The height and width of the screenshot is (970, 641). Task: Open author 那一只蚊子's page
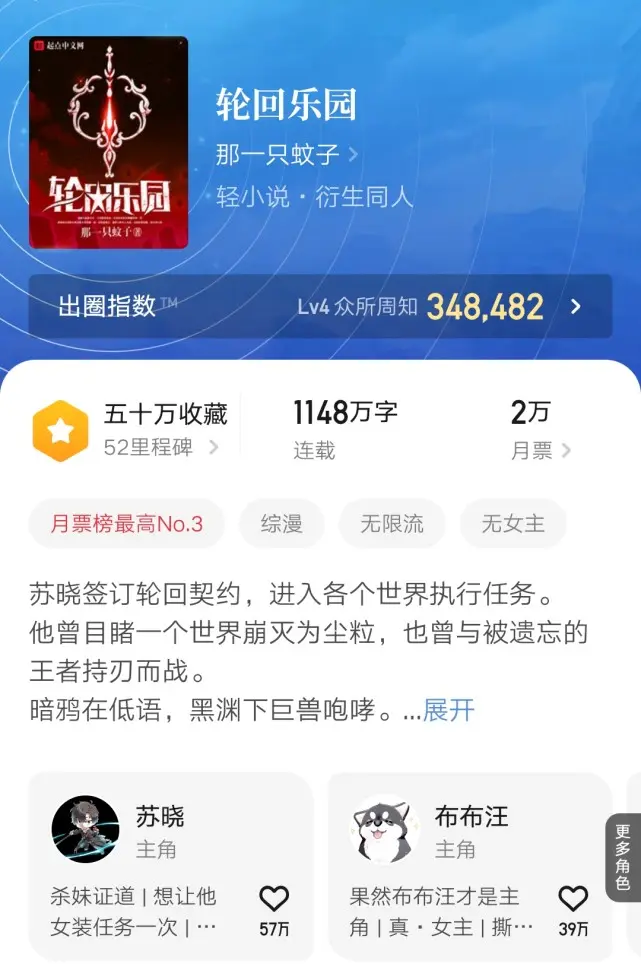pyautogui.click(x=286, y=155)
